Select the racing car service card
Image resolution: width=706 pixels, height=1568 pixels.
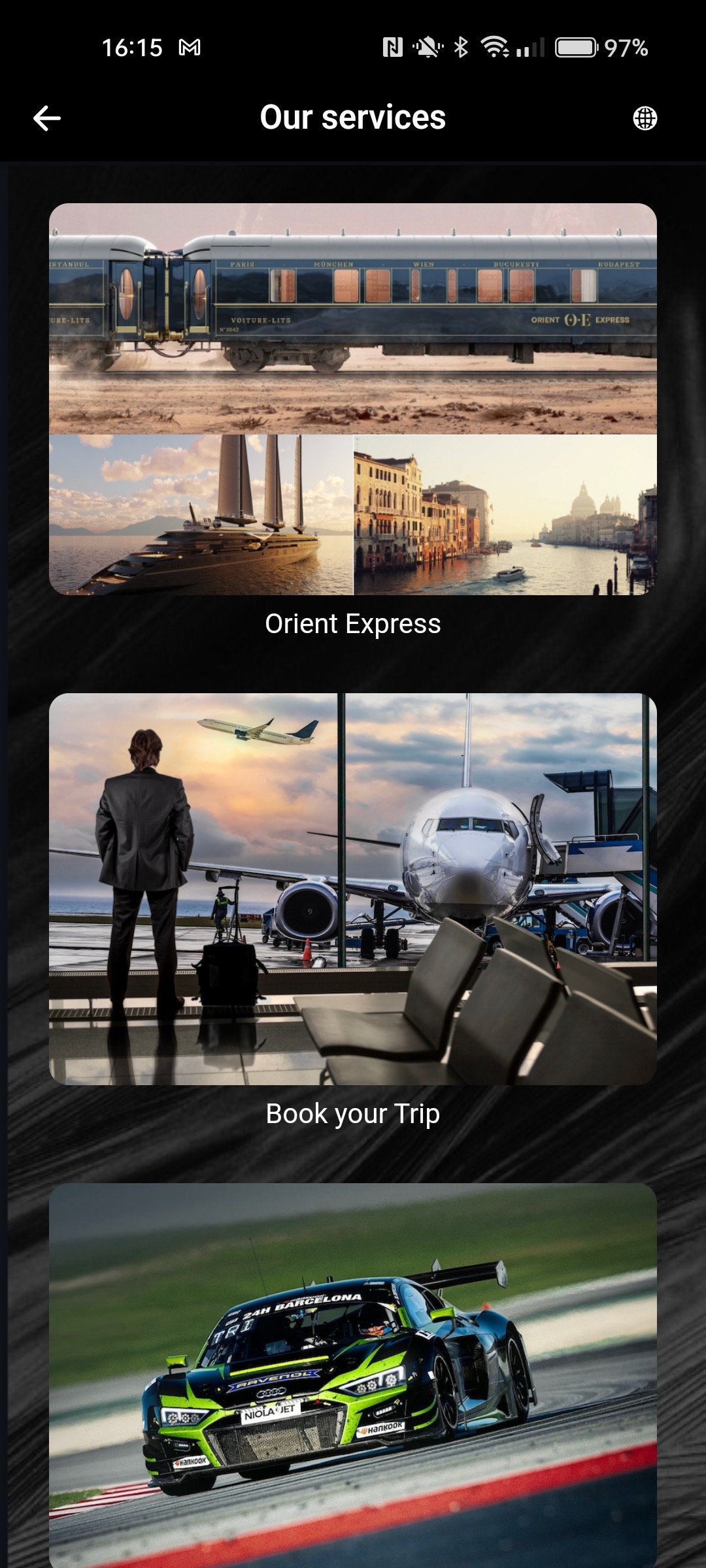click(x=353, y=1372)
